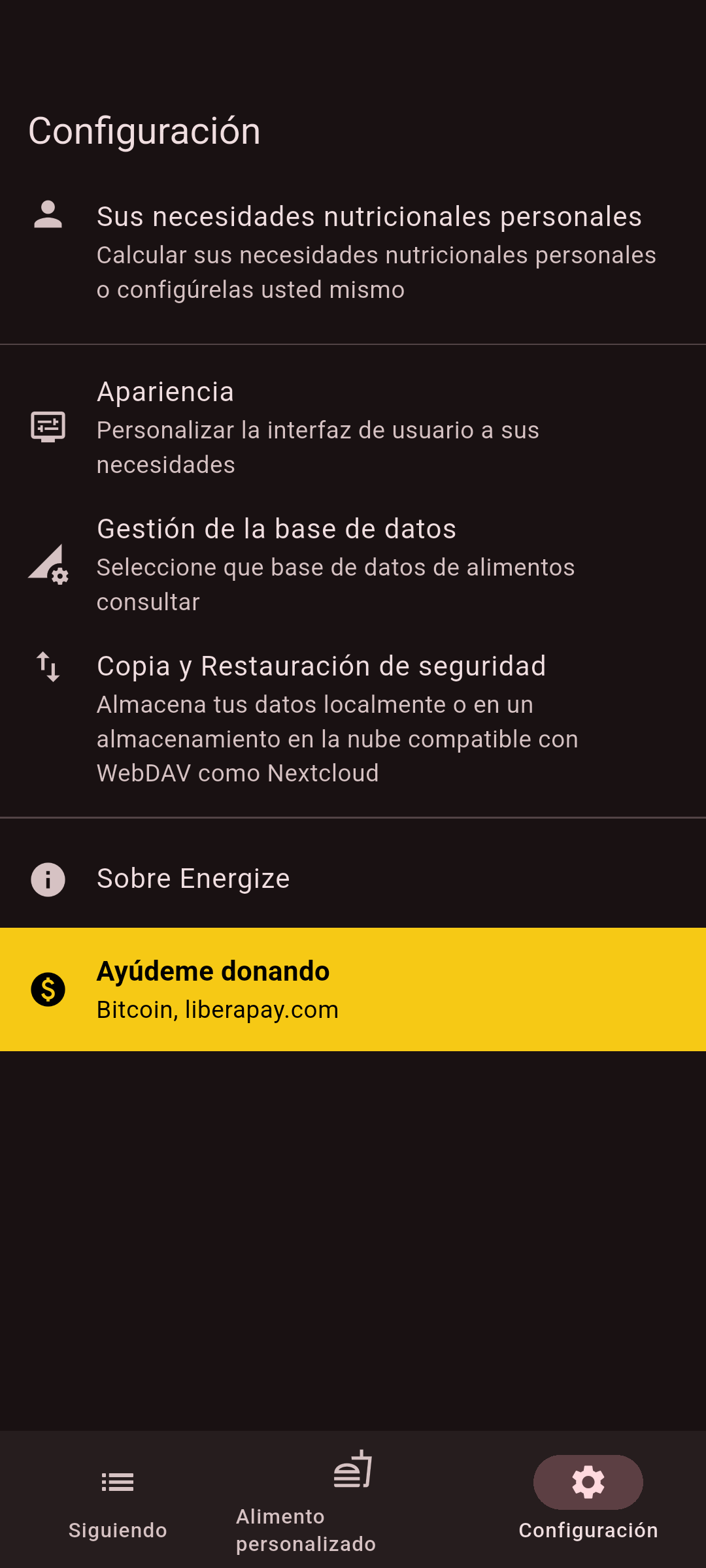This screenshot has height=1568, width=706.
Task: Open Gestión de la base de datos
Action: (x=353, y=564)
